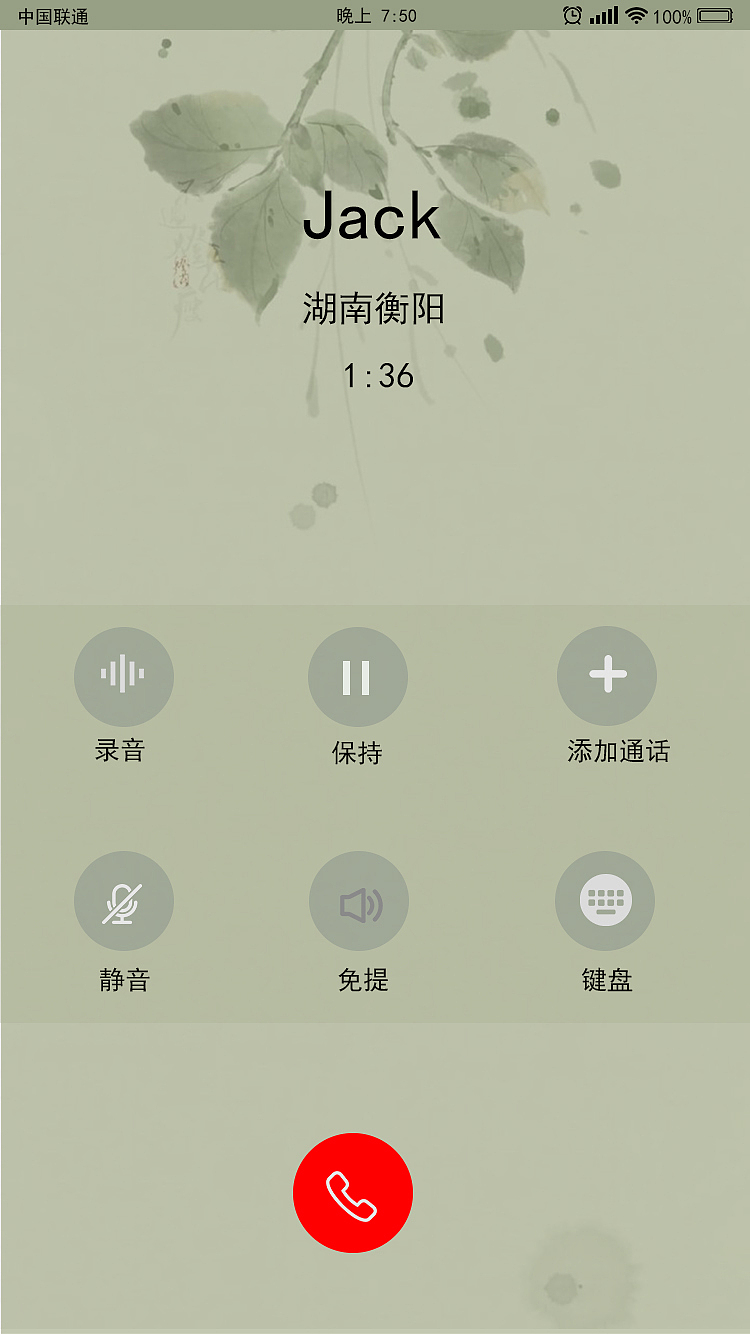This screenshot has width=750, height=1334.
Task: Start call recording with the 录音 icon
Action: [x=124, y=676]
